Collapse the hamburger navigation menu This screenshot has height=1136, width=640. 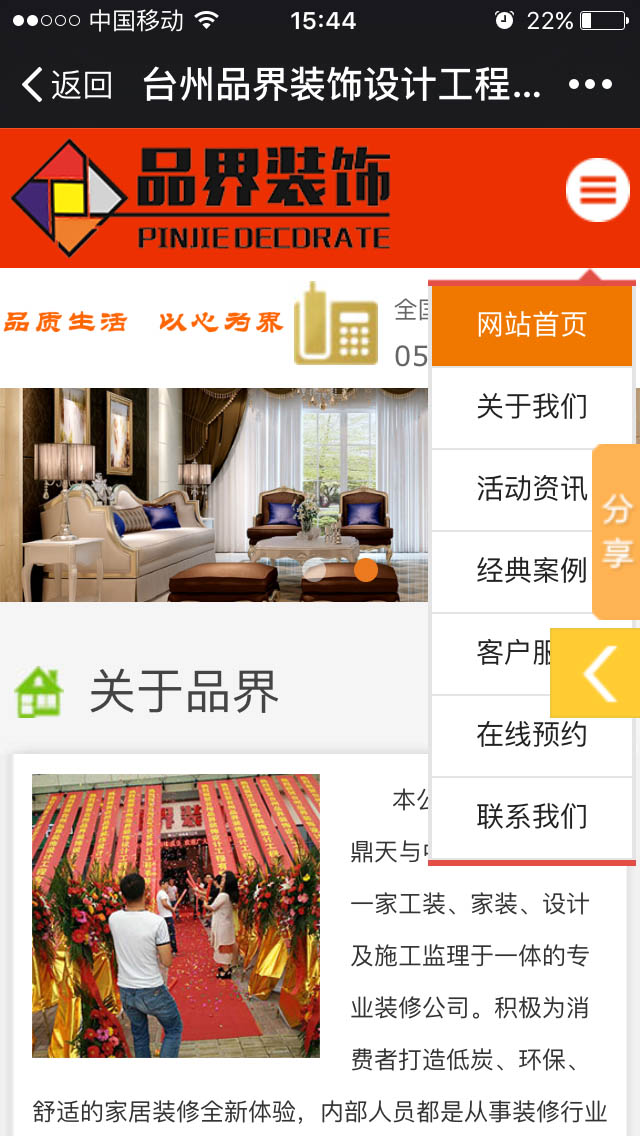(x=597, y=189)
